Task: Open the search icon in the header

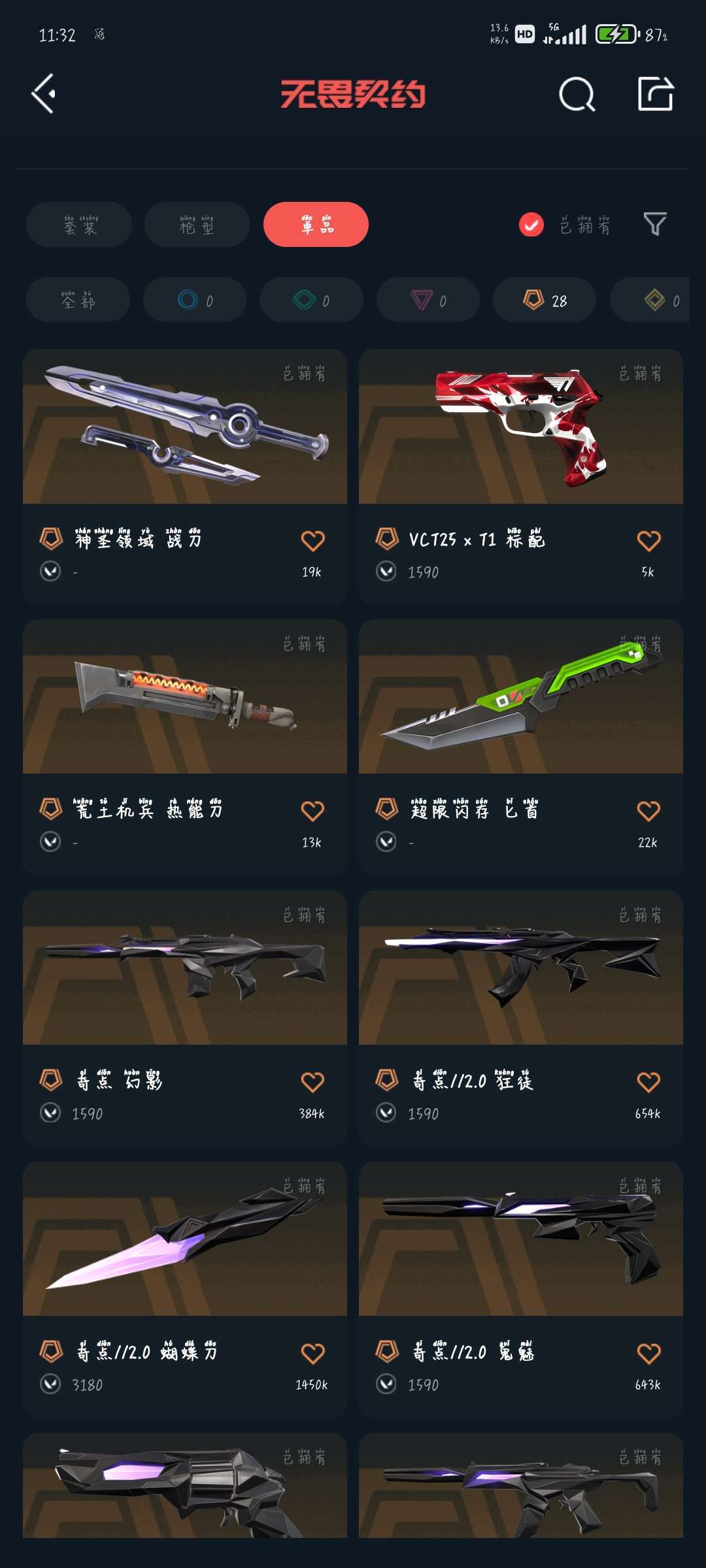Action: [577, 95]
